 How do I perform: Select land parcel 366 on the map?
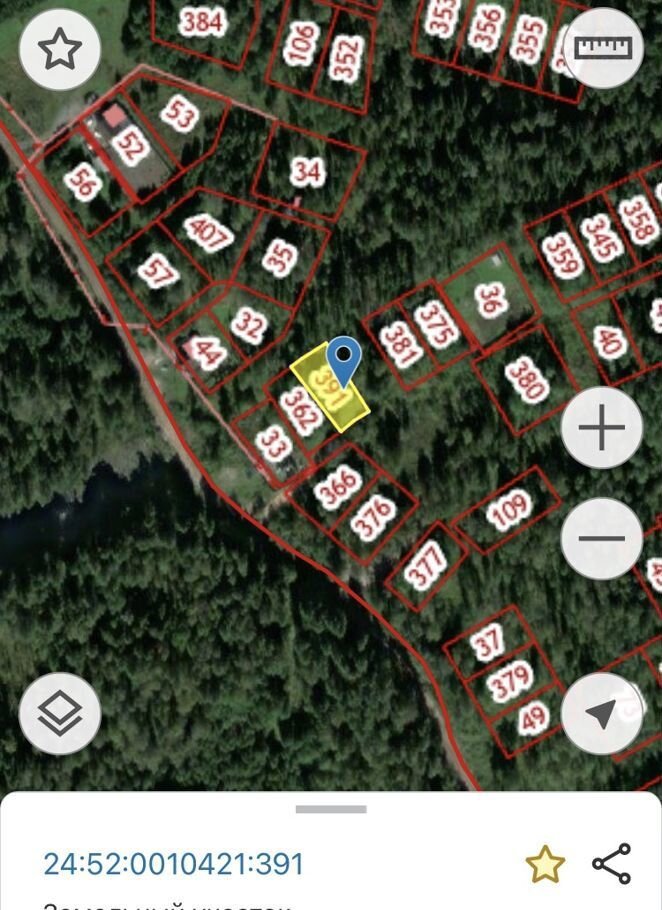(337, 487)
